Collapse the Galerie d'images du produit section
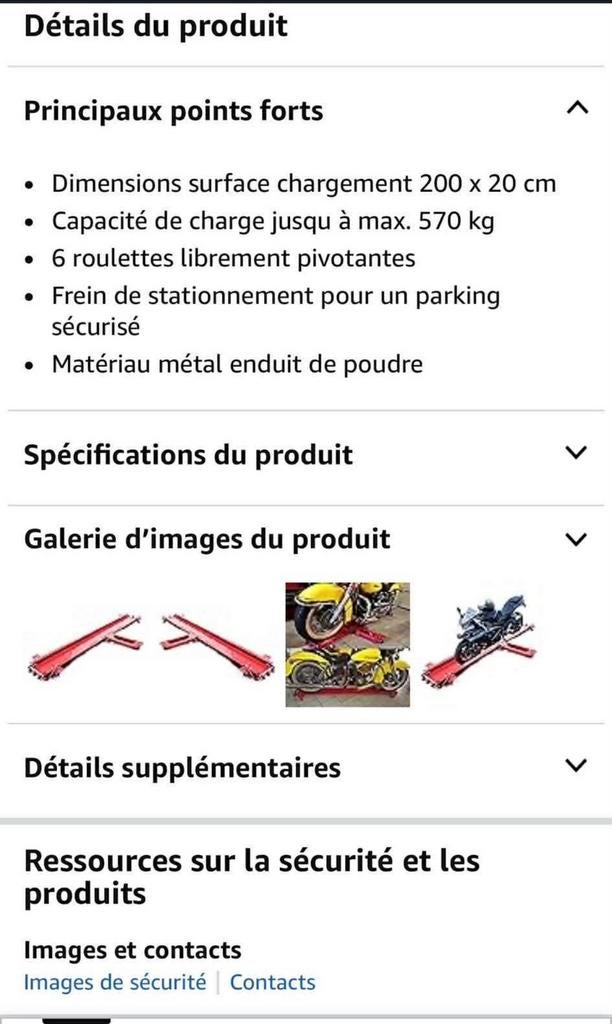612x1024 pixels. pyautogui.click(x=576, y=539)
